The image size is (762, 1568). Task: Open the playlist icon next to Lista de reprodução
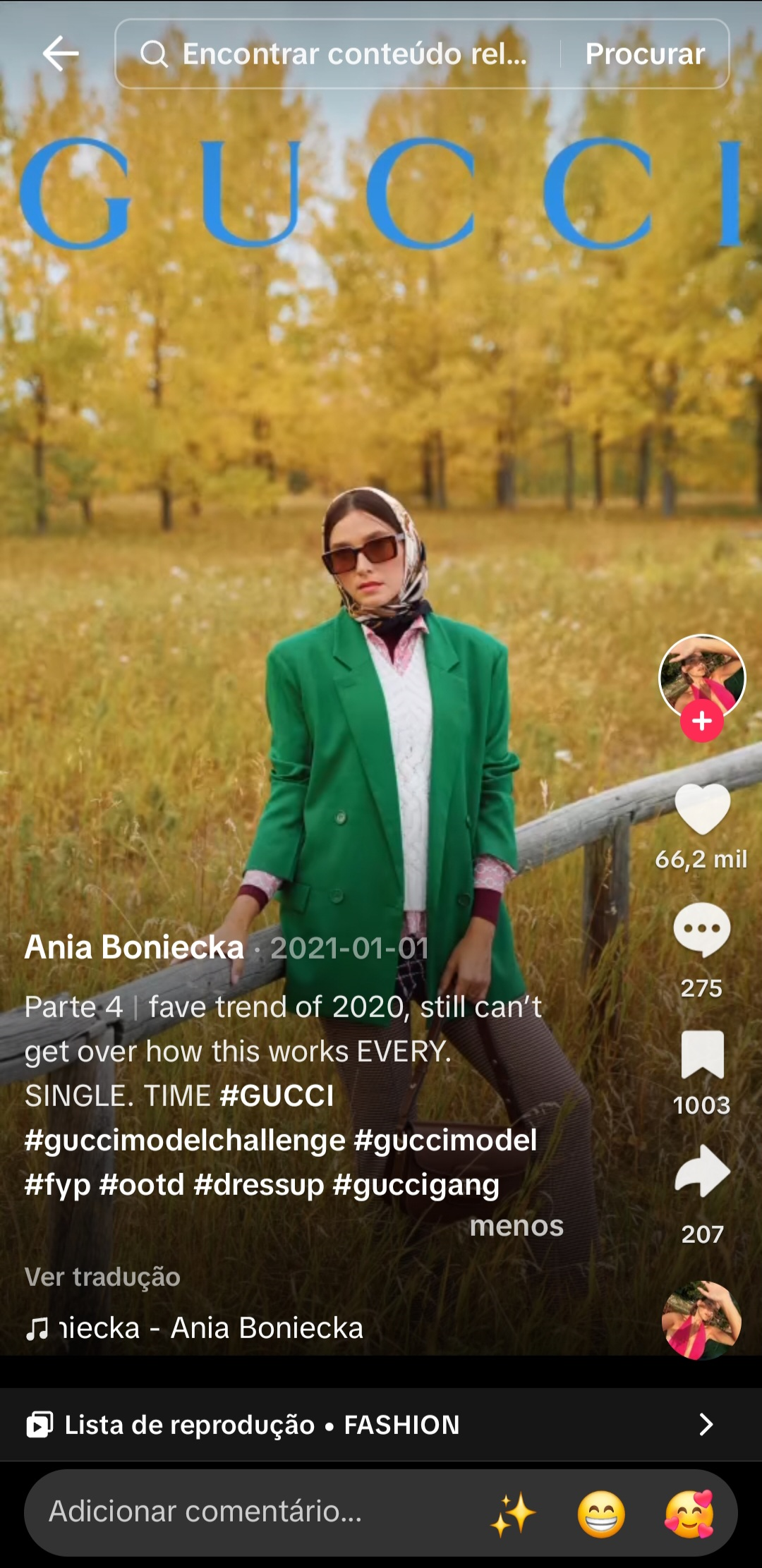tap(40, 1425)
